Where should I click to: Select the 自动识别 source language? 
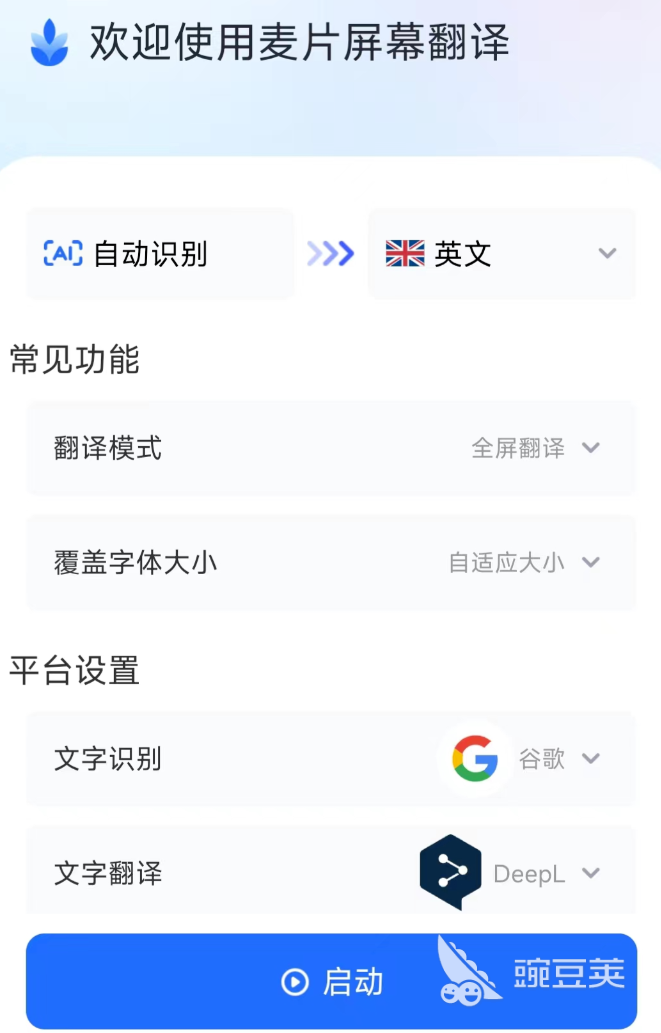pyautogui.click(x=160, y=254)
